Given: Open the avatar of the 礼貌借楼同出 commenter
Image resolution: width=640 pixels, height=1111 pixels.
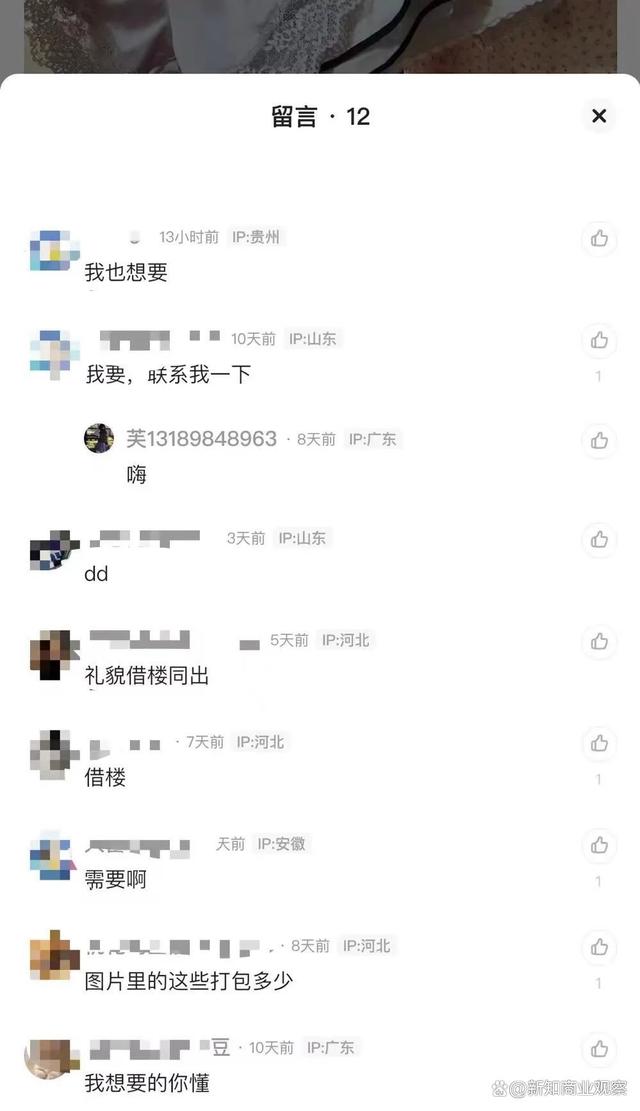Looking at the screenshot, I should pyautogui.click(x=54, y=654).
